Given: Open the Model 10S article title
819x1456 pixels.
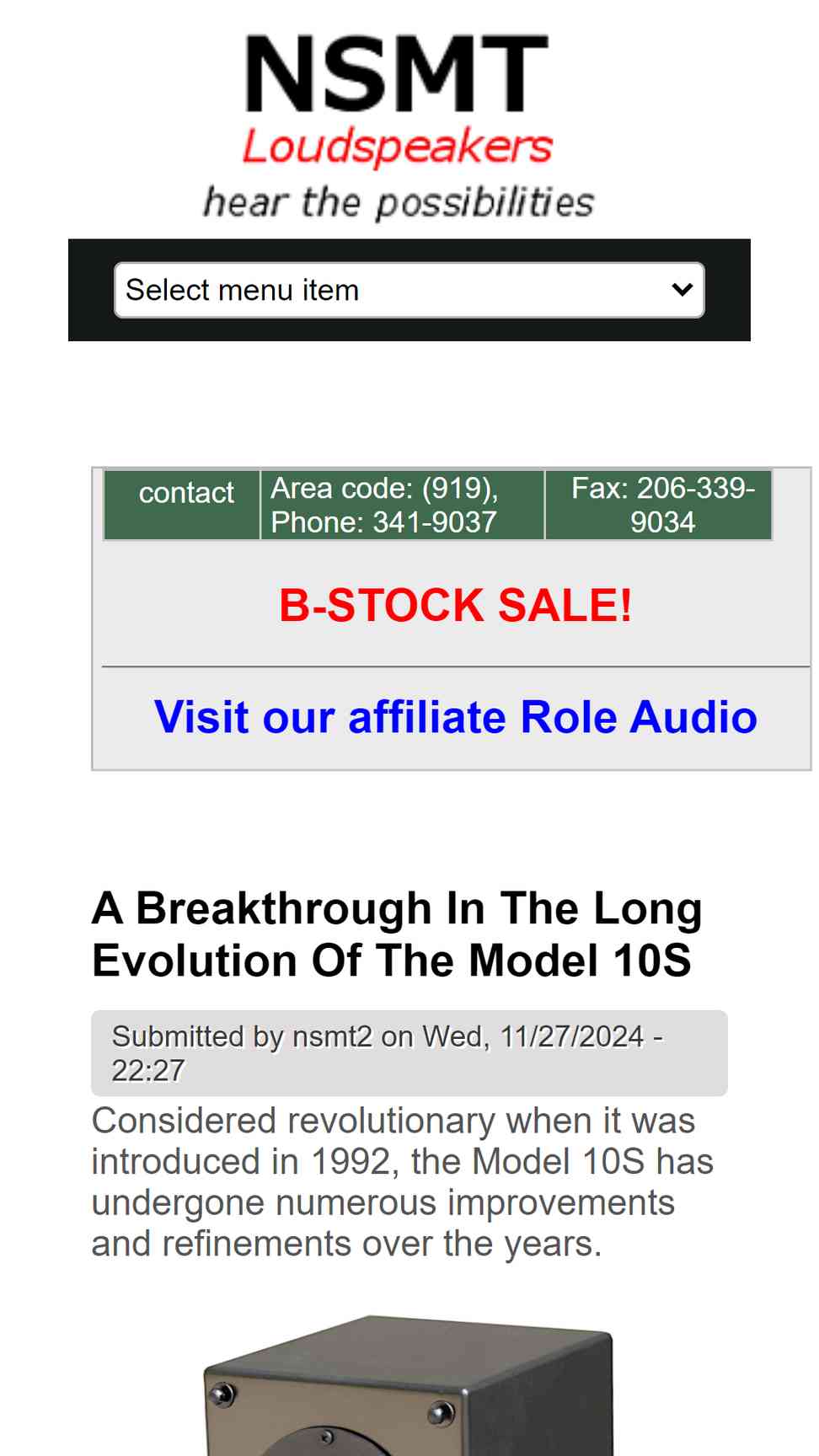Looking at the screenshot, I should coord(396,934).
